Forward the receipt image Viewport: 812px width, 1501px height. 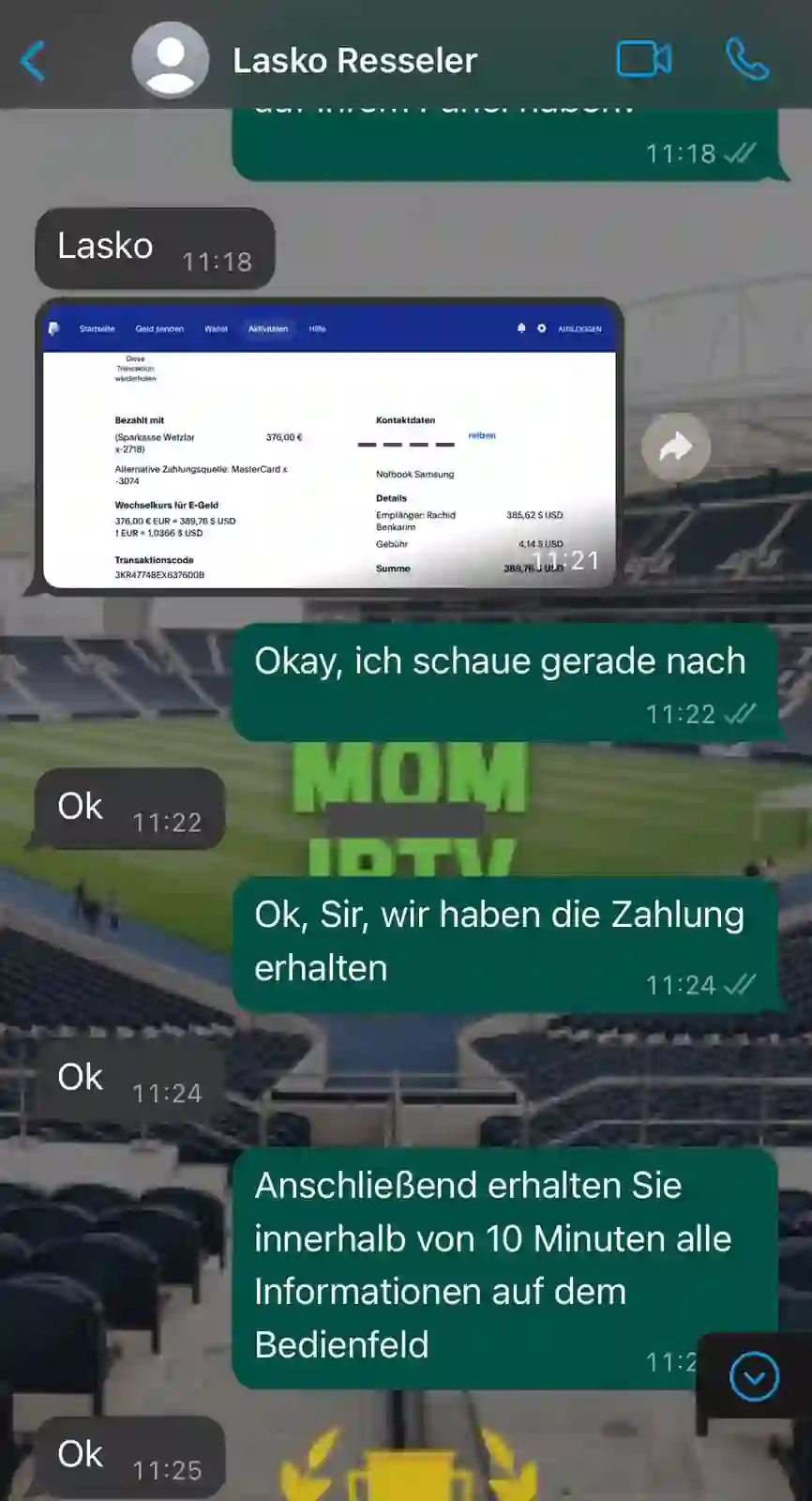click(675, 447)
